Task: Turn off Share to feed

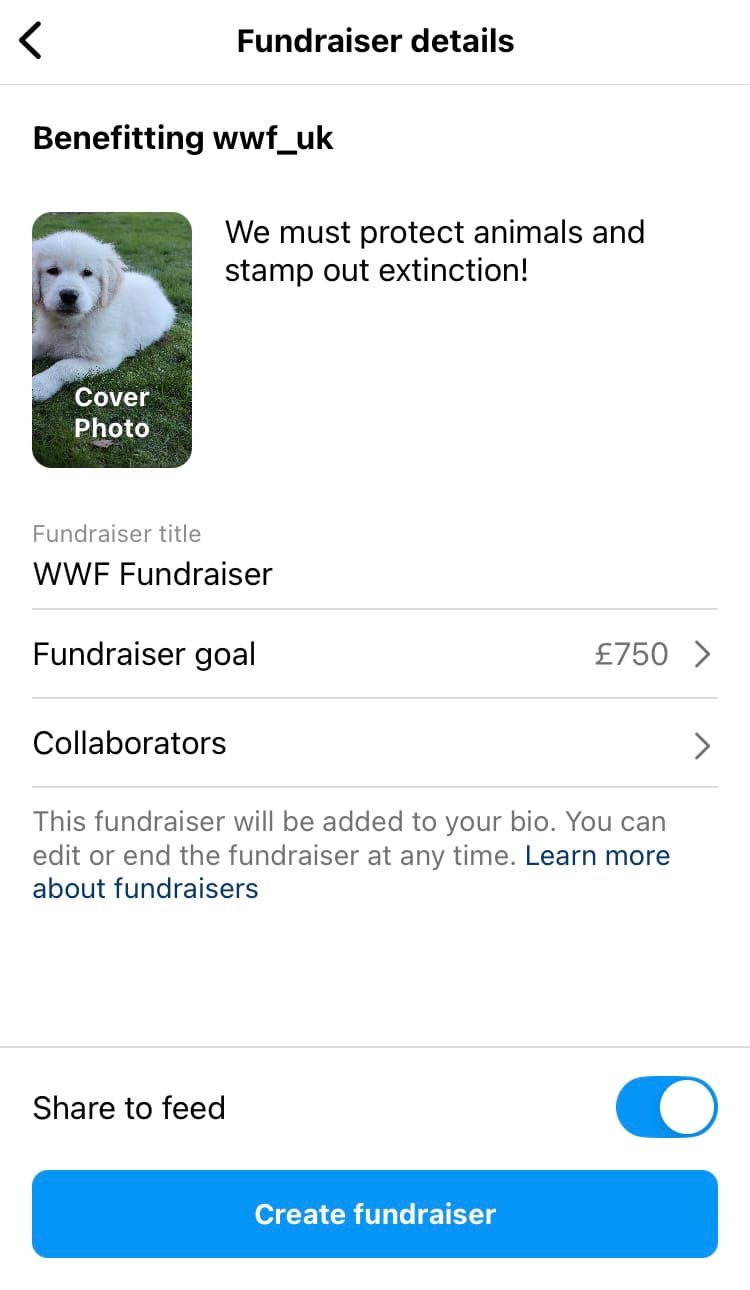Action: (667, 1107)
